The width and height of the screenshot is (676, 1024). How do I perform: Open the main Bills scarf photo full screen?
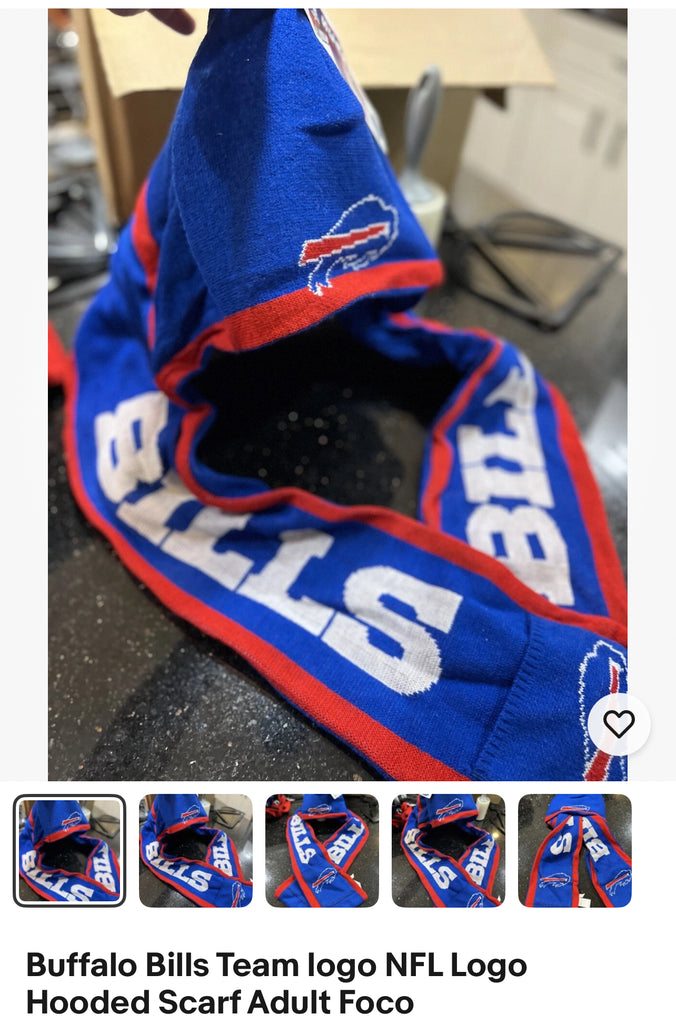click(x=337, y=394)
